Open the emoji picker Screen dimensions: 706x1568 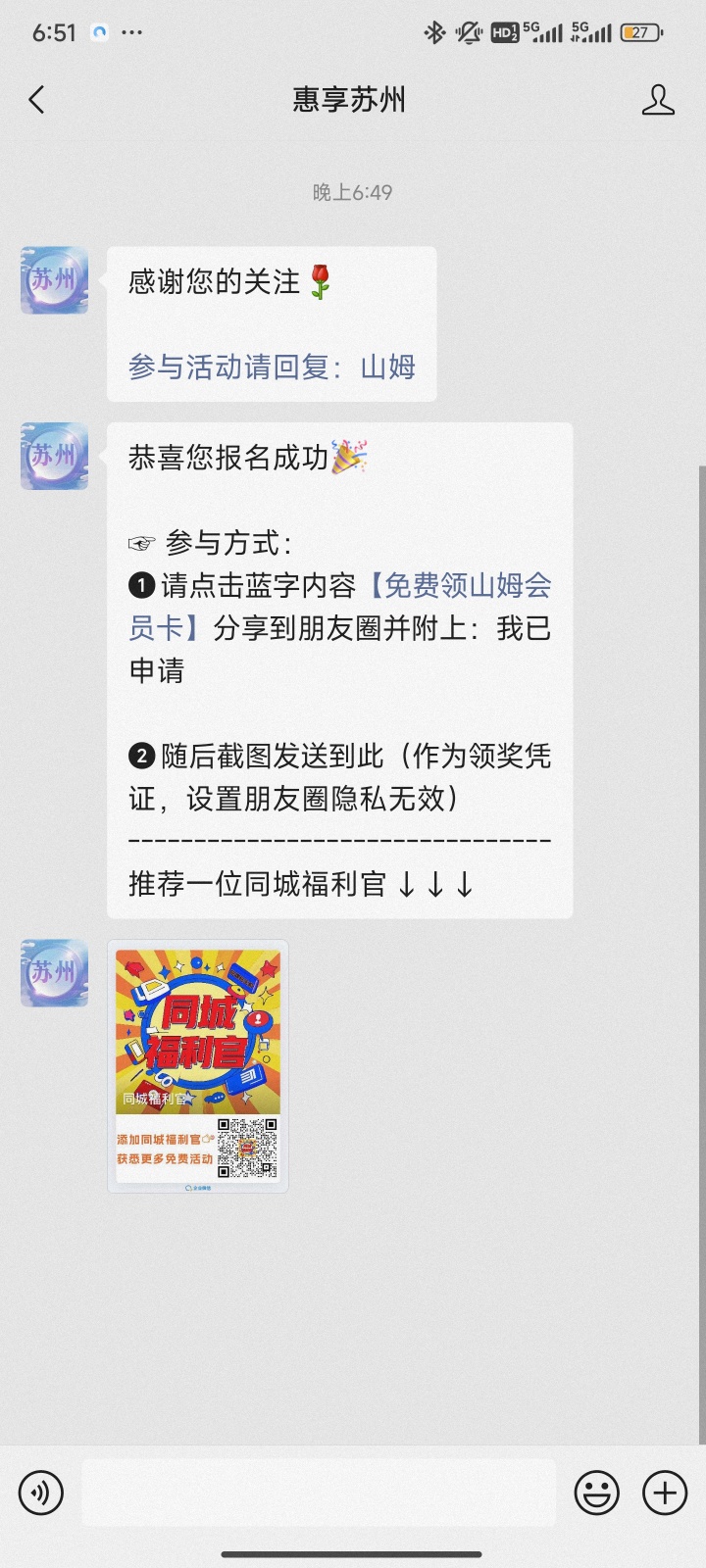click(x=596, y=1493)
